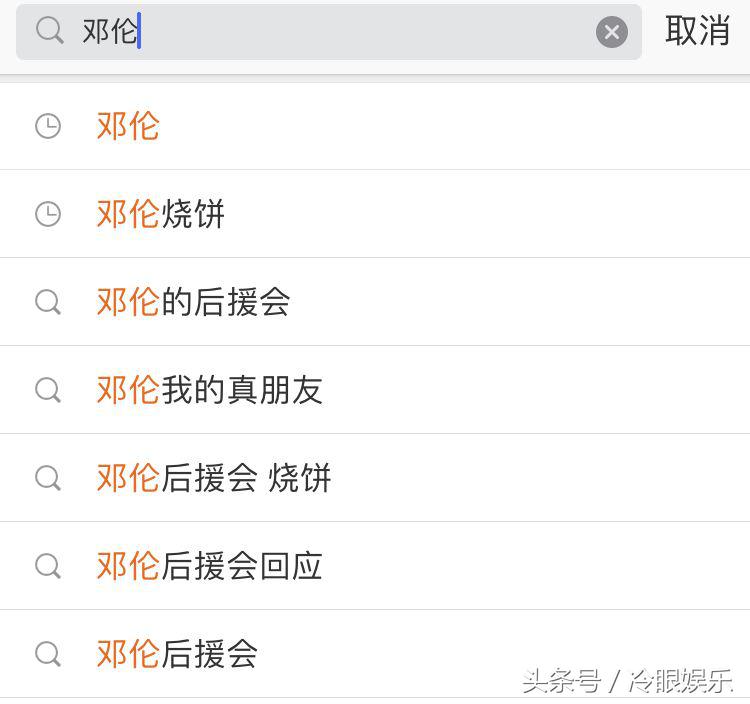The image size is (750, 704).
Task: Pick the last suggestion 邓伦后援会
Action: pos(177,654)
